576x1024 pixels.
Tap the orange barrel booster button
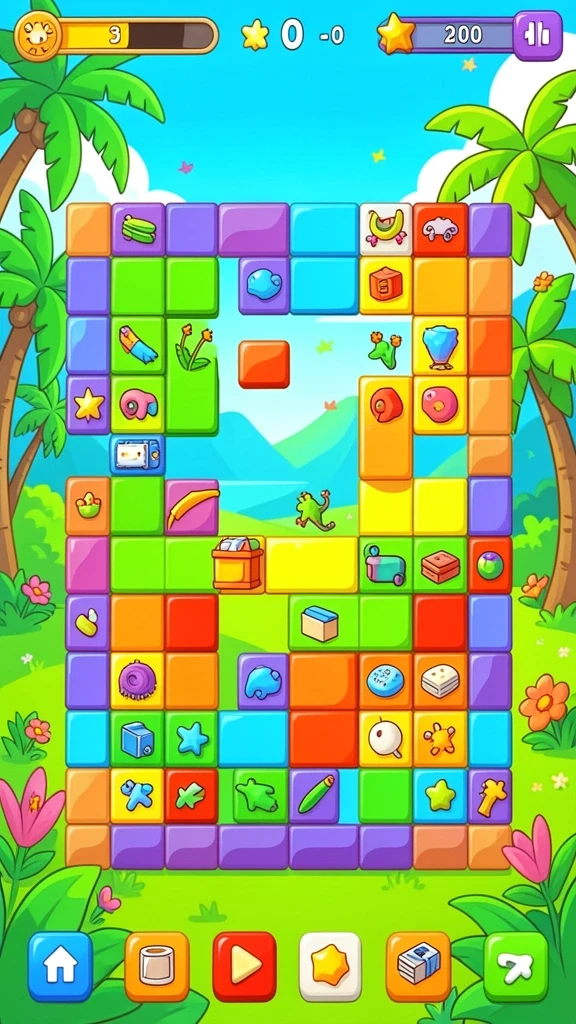157,967
